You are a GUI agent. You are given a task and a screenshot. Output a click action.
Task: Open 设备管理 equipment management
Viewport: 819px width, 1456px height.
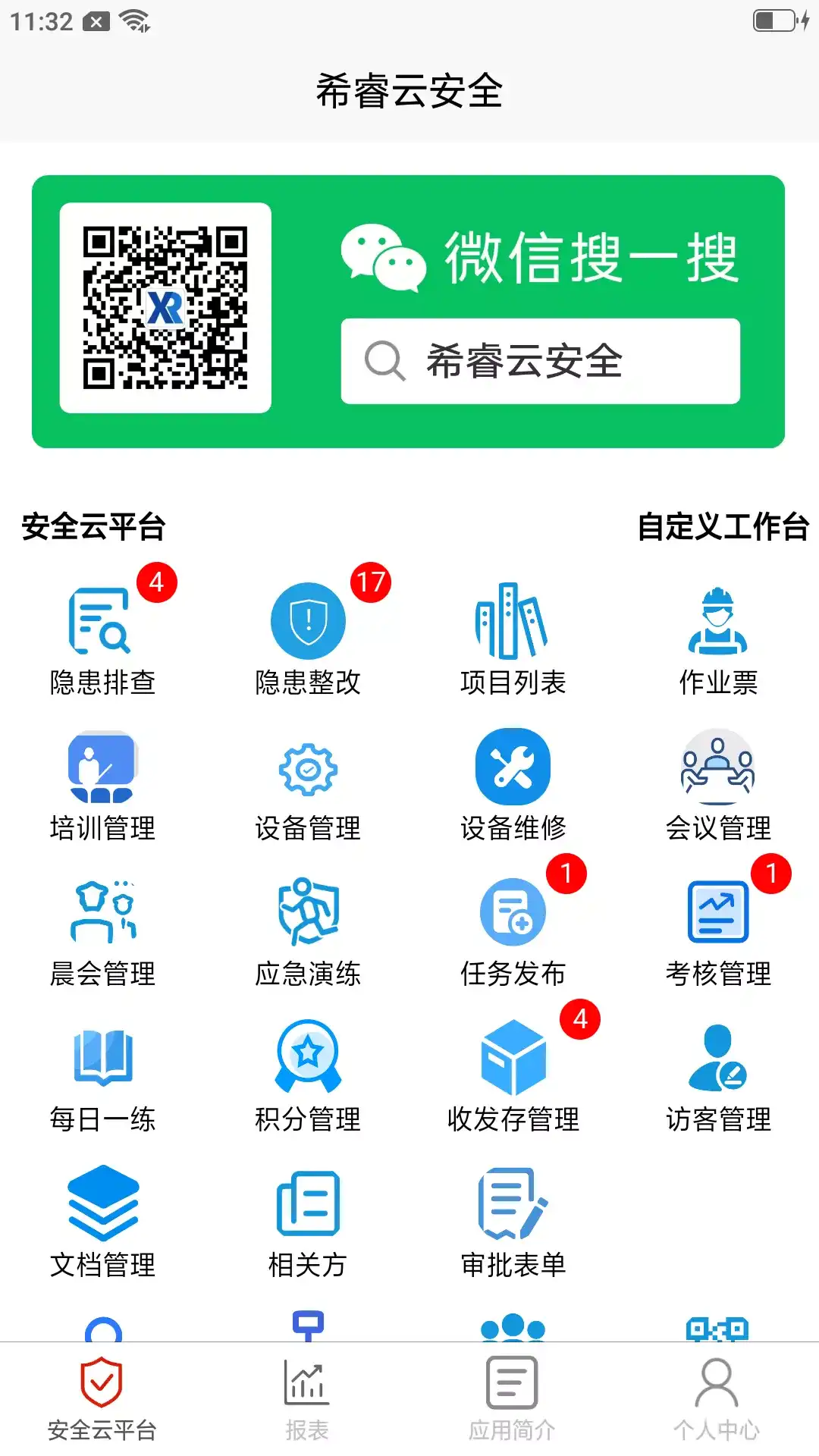(308, 785)
